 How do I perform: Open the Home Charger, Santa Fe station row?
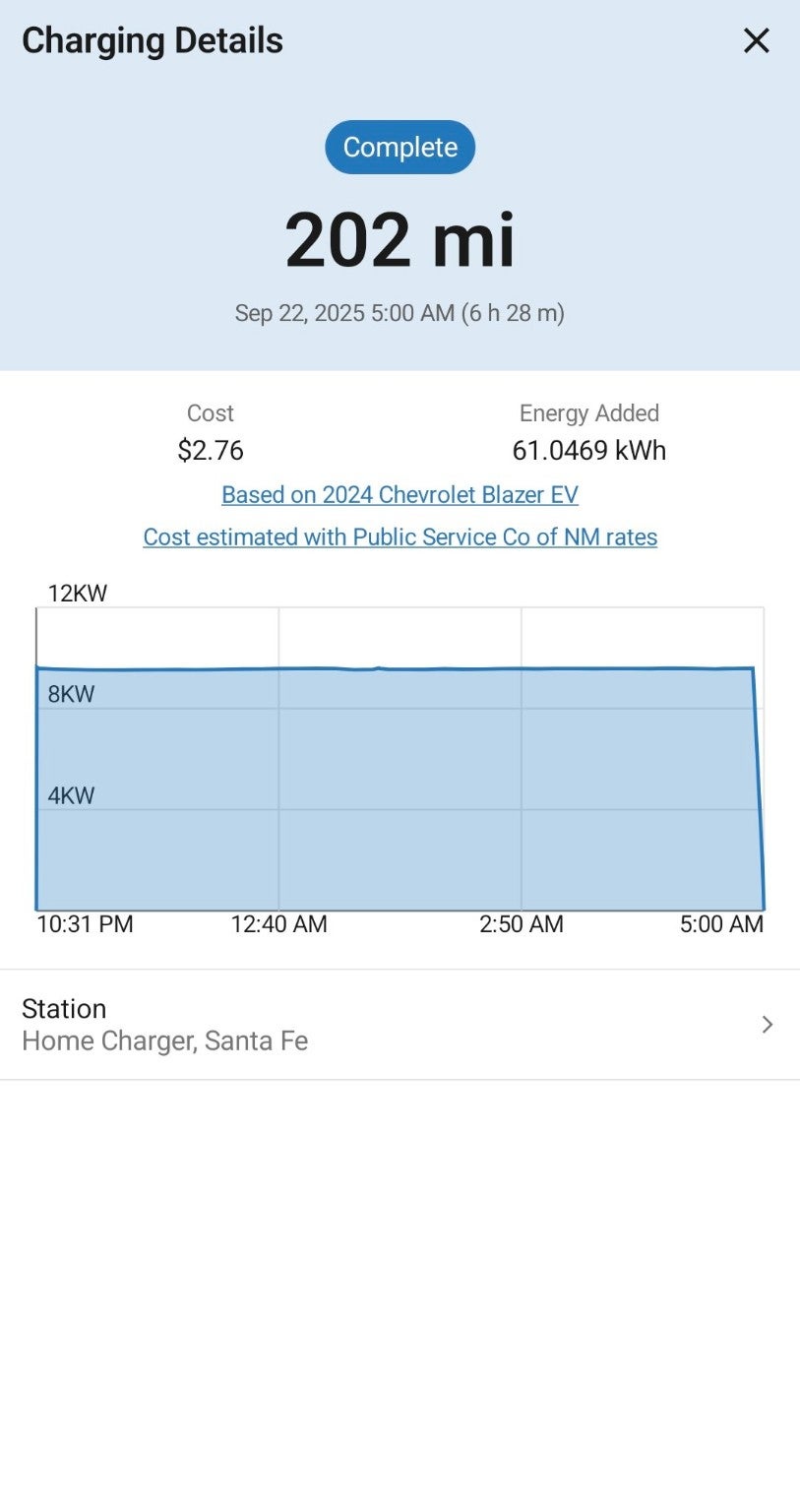pyautogui.click(x=400, y=1025)
